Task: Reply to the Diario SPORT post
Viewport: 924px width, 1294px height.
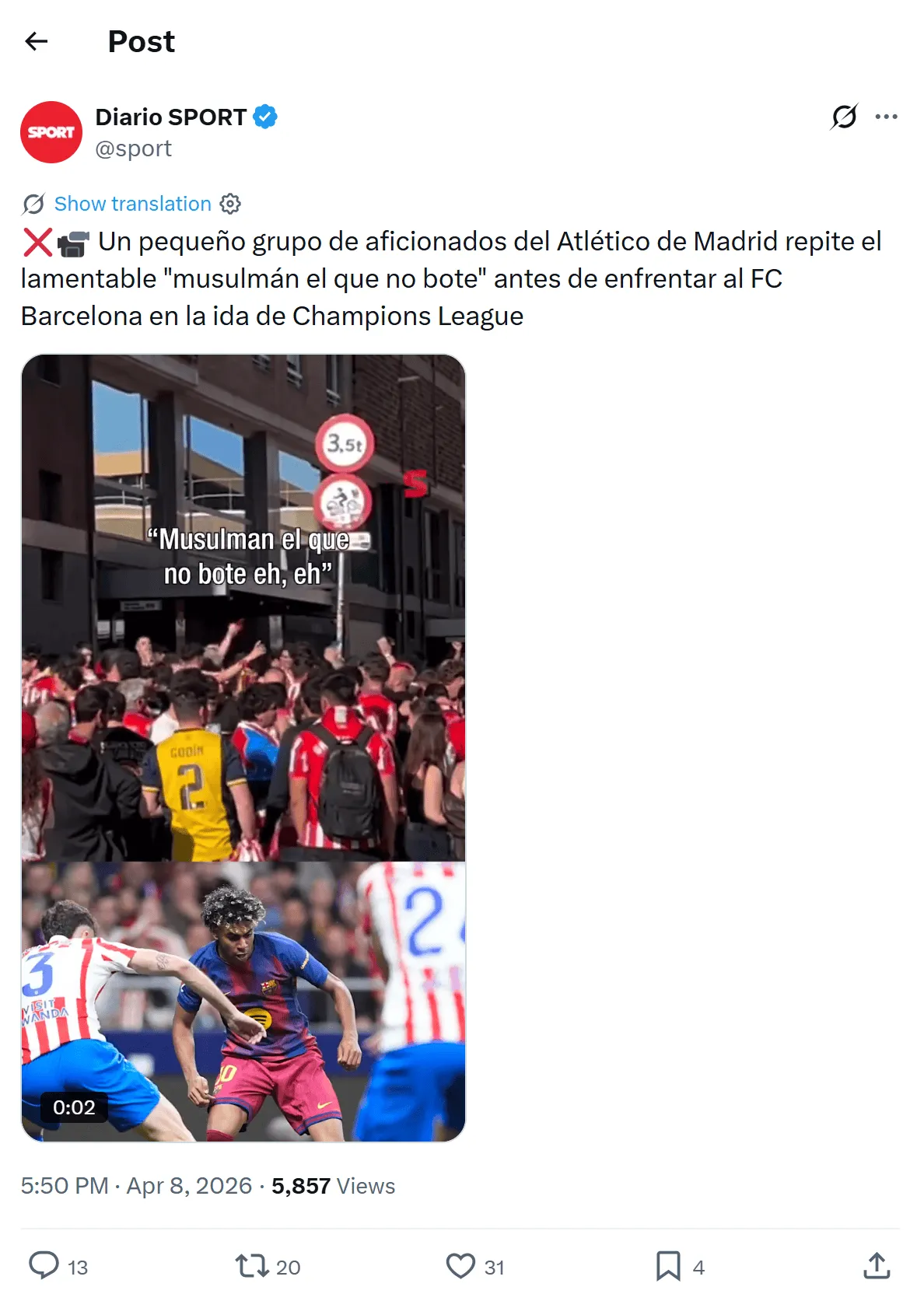Action: click(x=44, y=1265)
